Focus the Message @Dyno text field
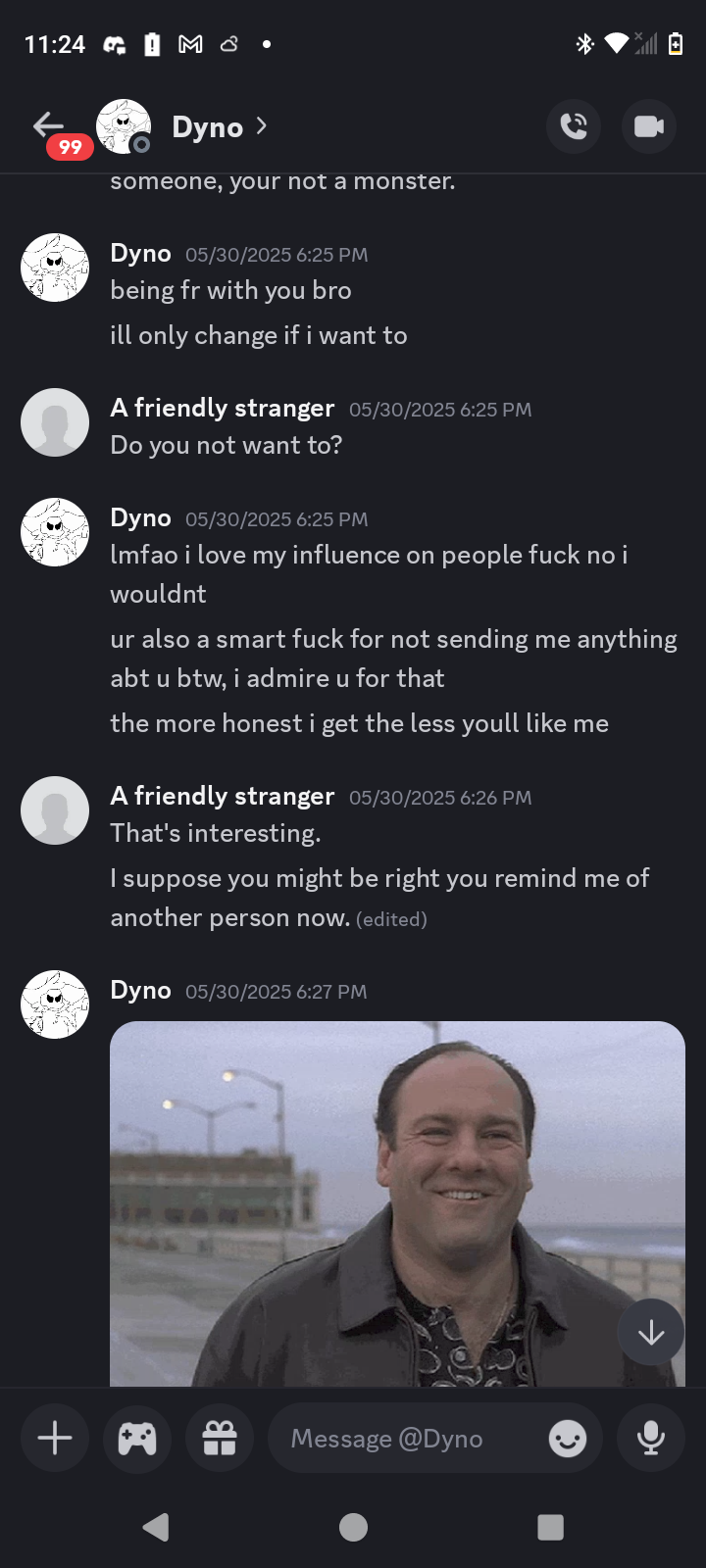 click(x=402, y=1439)
